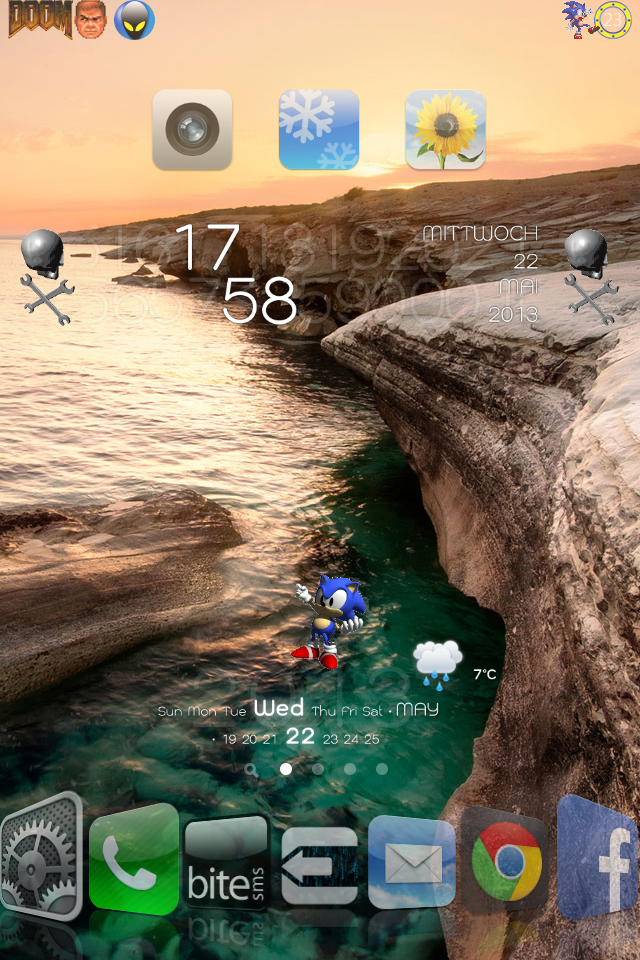The width and height of the screenshot is (640, 960).
Task: Launch the evasi0n app in the dock
Action: (x=319, y=865)
